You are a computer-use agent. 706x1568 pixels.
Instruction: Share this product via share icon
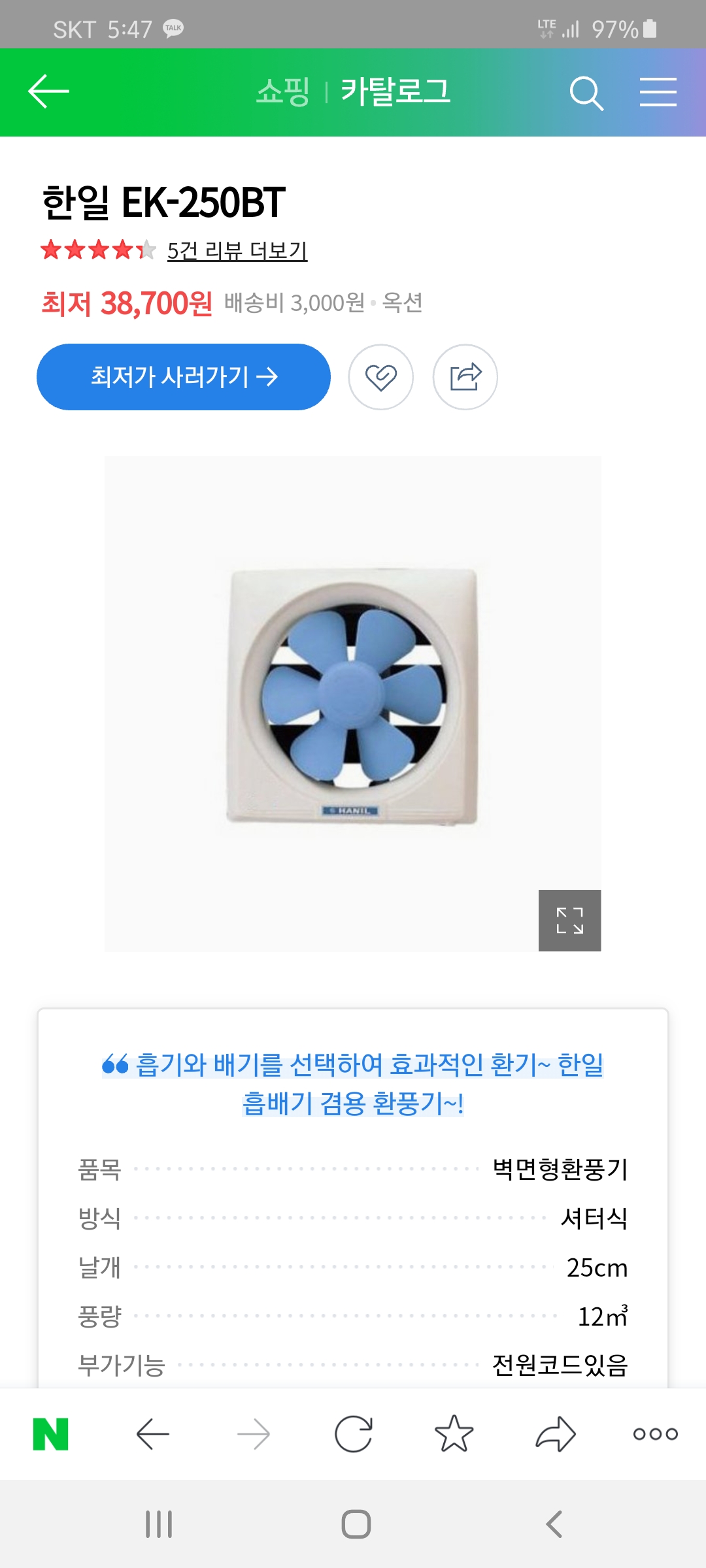(465, 377)
